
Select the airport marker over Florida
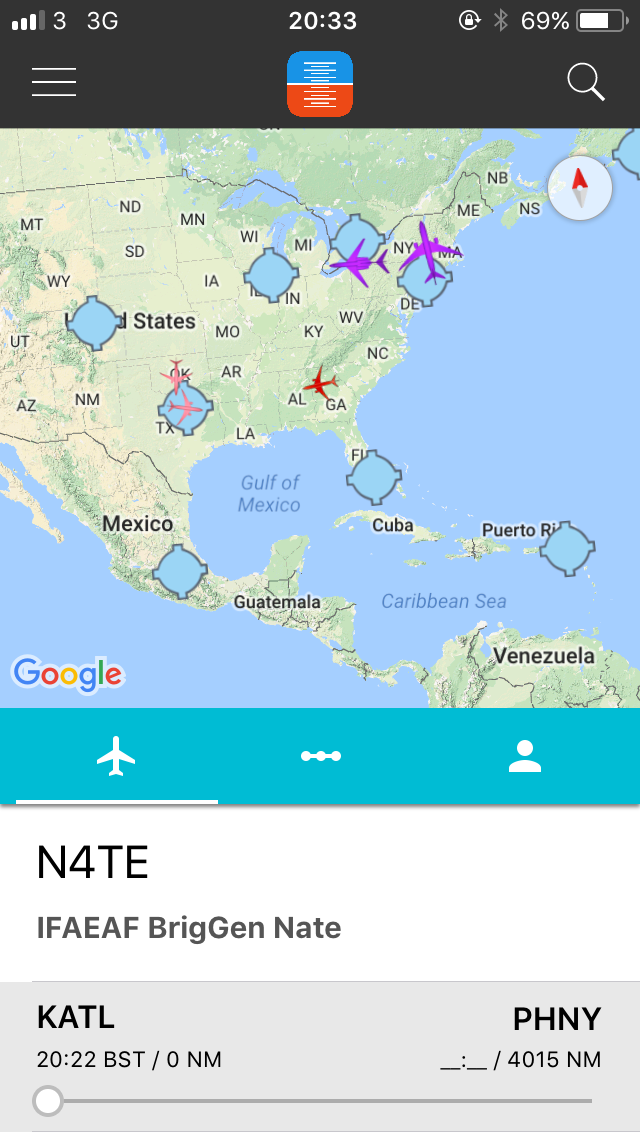tap(374, 477)
